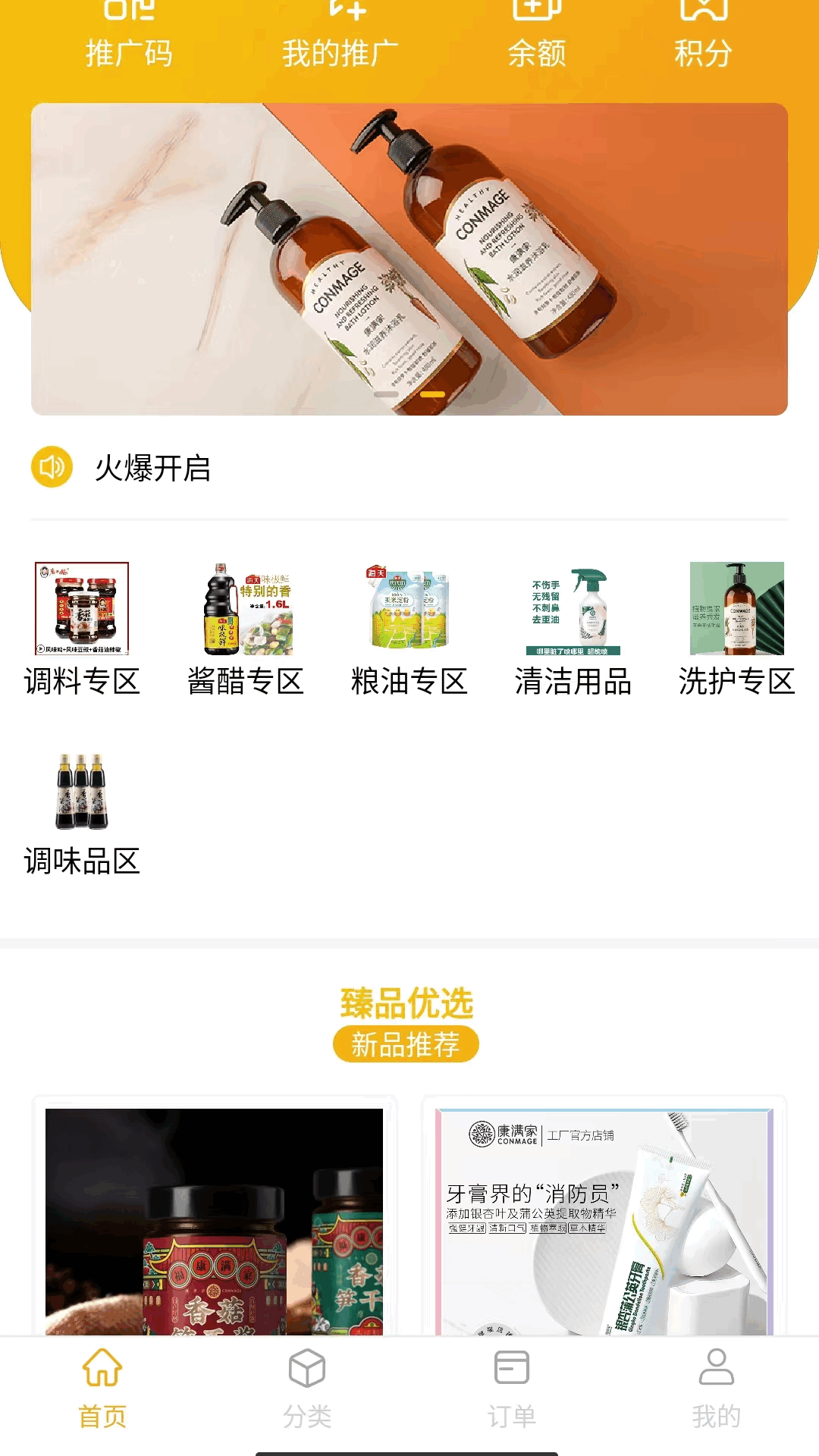Screen dimensions: 819x1456
Task: Go to the 订单 tab
Action: (x=512, y=1386)
